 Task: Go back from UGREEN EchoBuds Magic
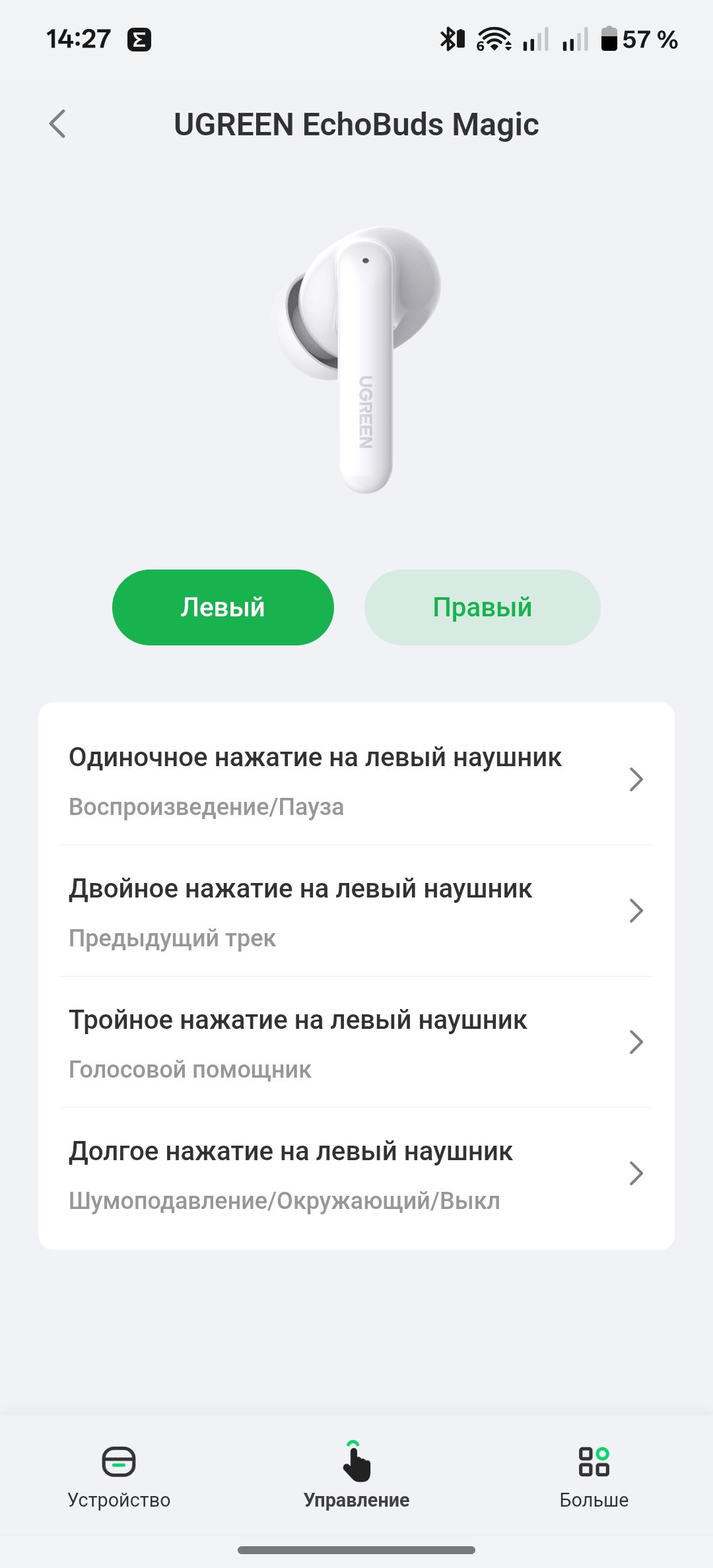pos(58,124)
